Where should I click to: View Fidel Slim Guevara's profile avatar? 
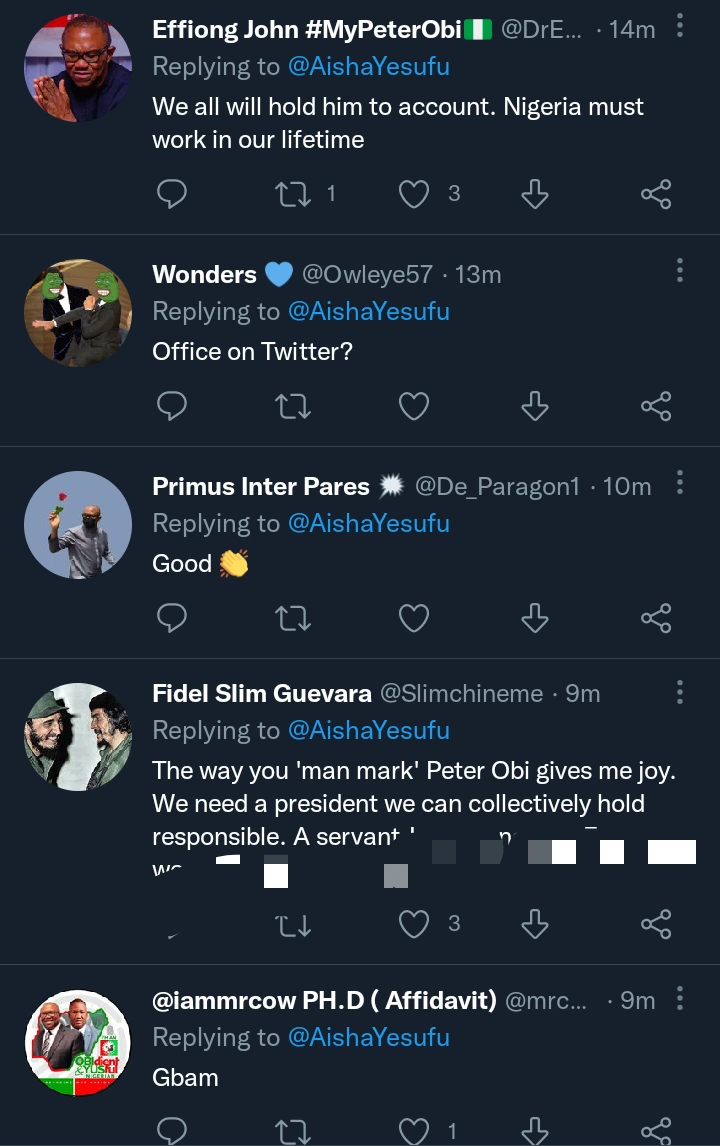[78, 737]
